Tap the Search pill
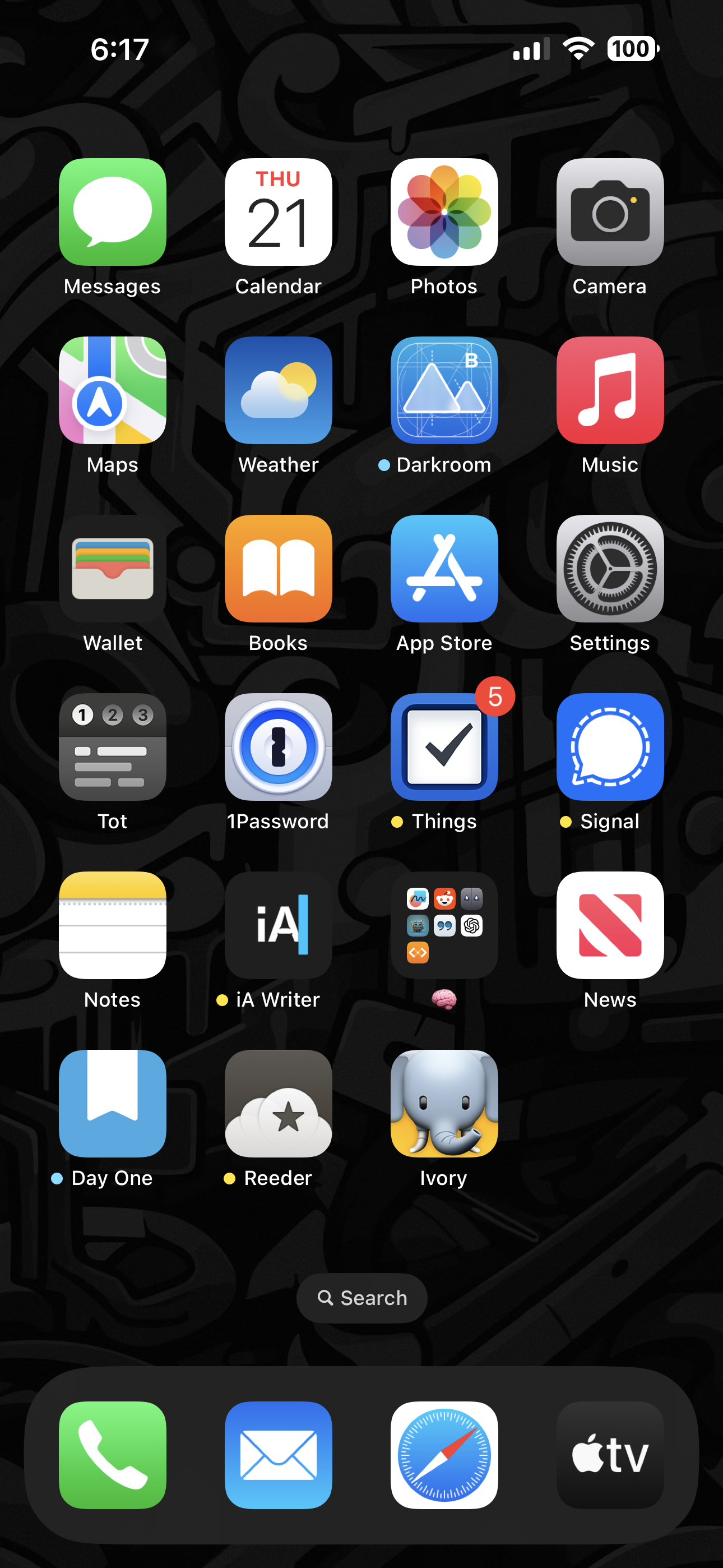This screenshot has height=1568, width=723. pos(361,1298)
